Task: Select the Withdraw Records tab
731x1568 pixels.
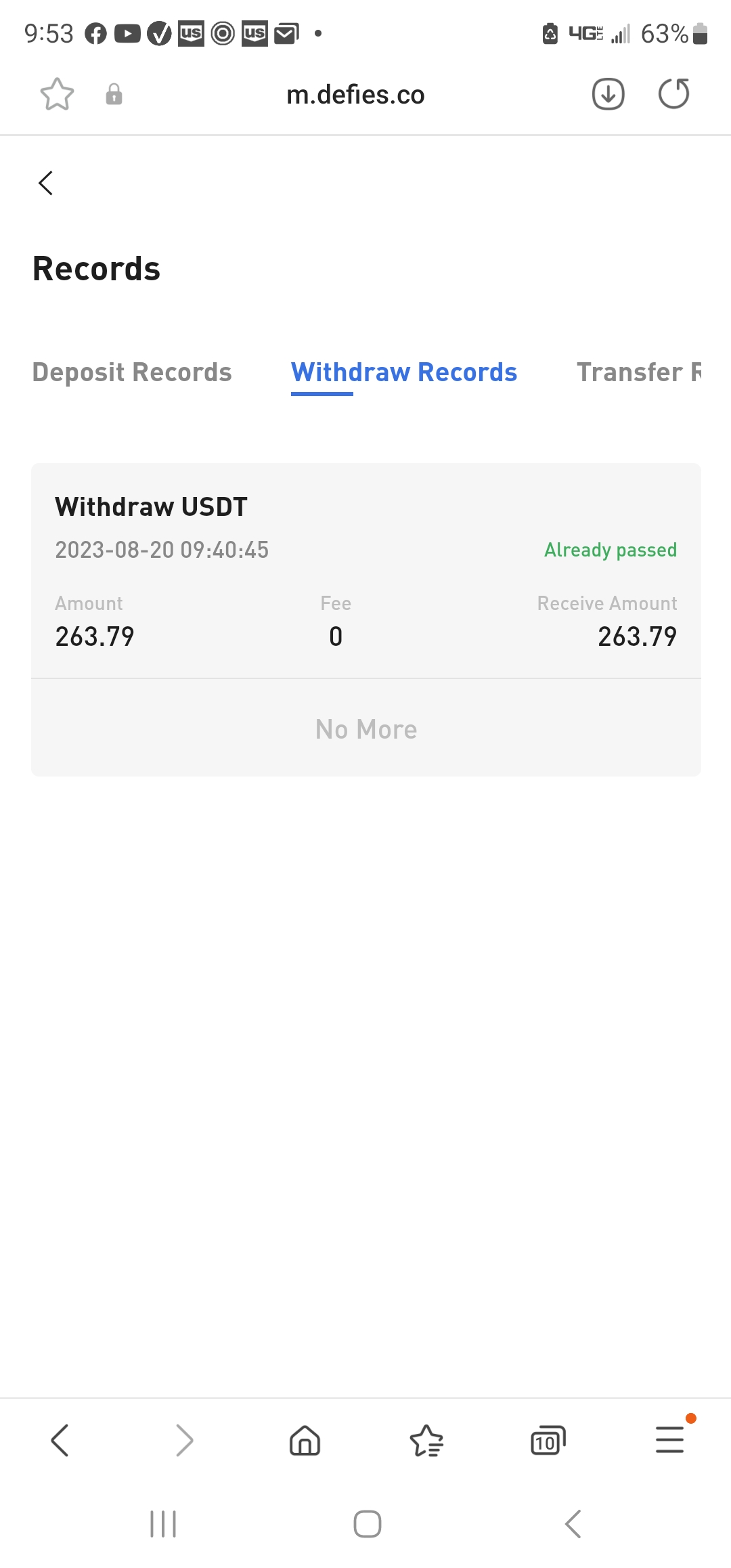Action: click(x=404, y=372)
